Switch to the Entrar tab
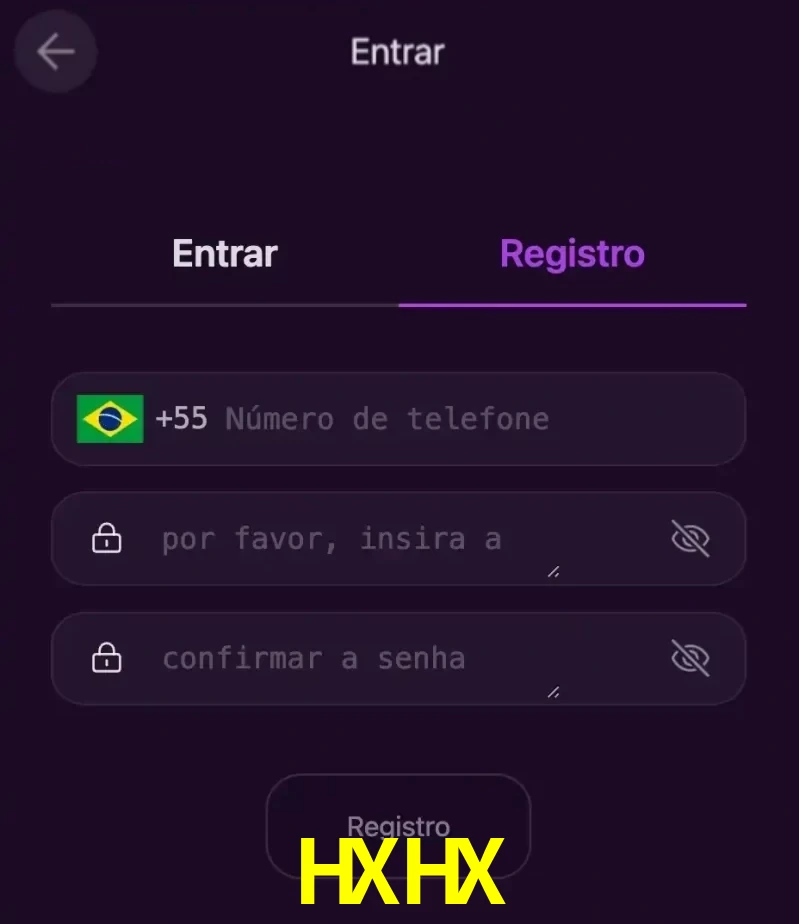 click(225, 254)
